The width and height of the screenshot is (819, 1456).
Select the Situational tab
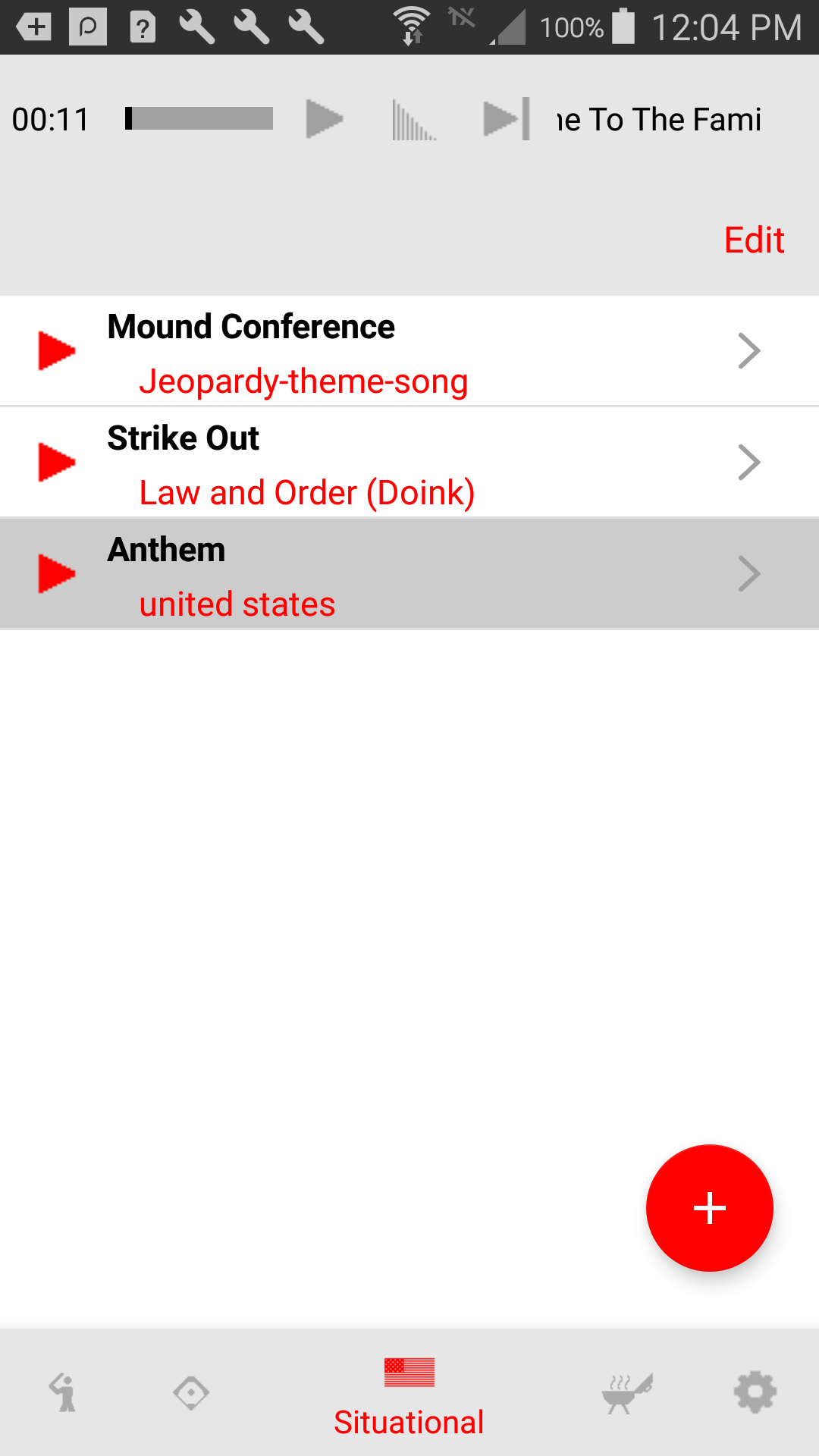click(x=409, y=1395)
